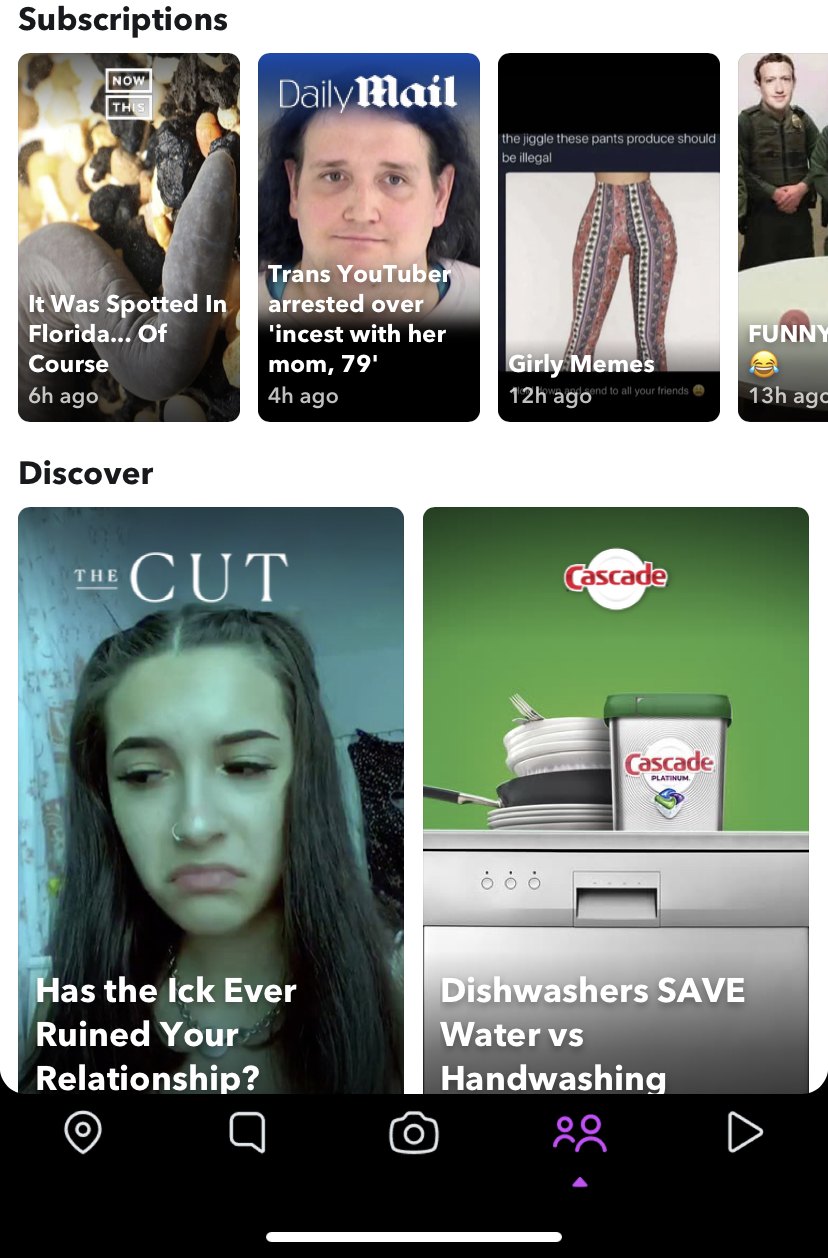
Task: Select the Stories friends tab
Action: click(x=580, y=1135)
